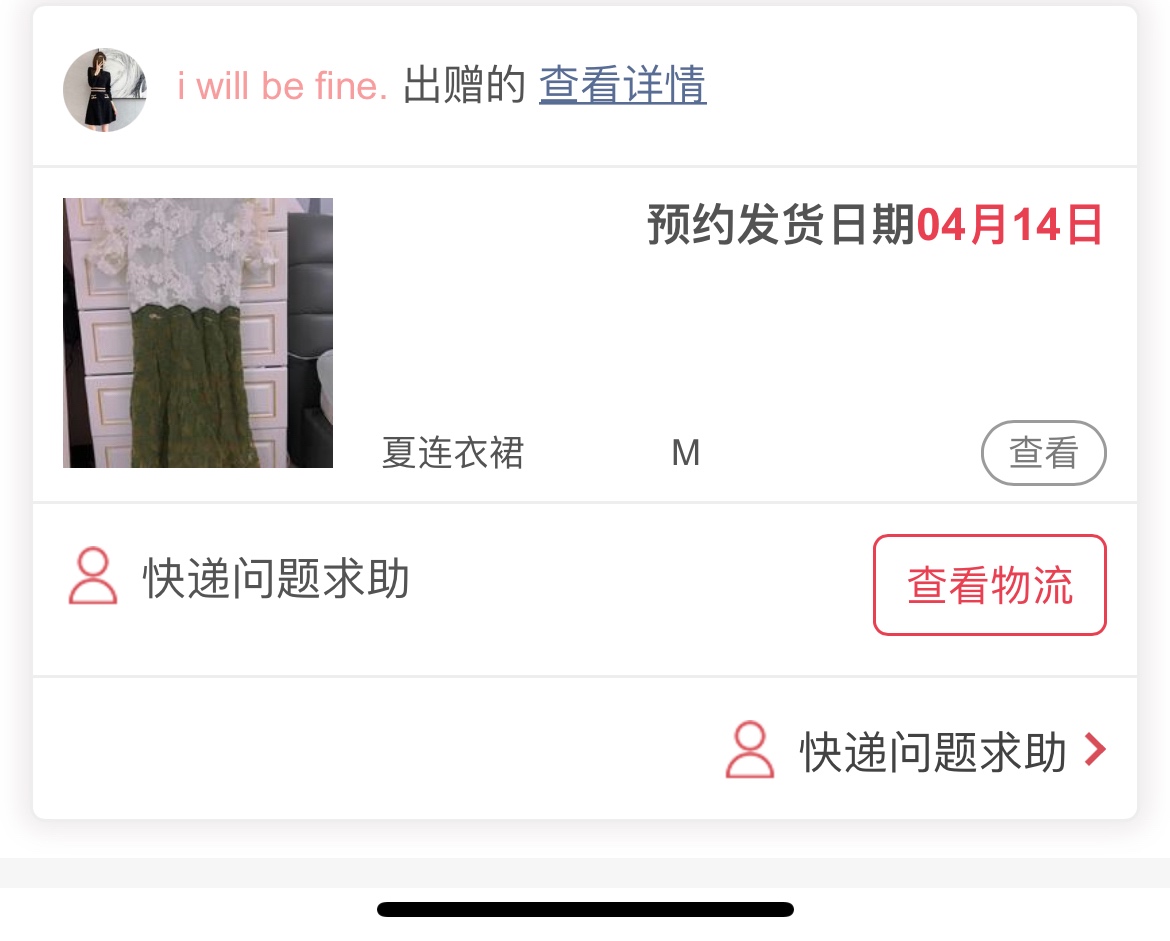
Task: Open the 查看详情 link
Action: click(622, 86)
